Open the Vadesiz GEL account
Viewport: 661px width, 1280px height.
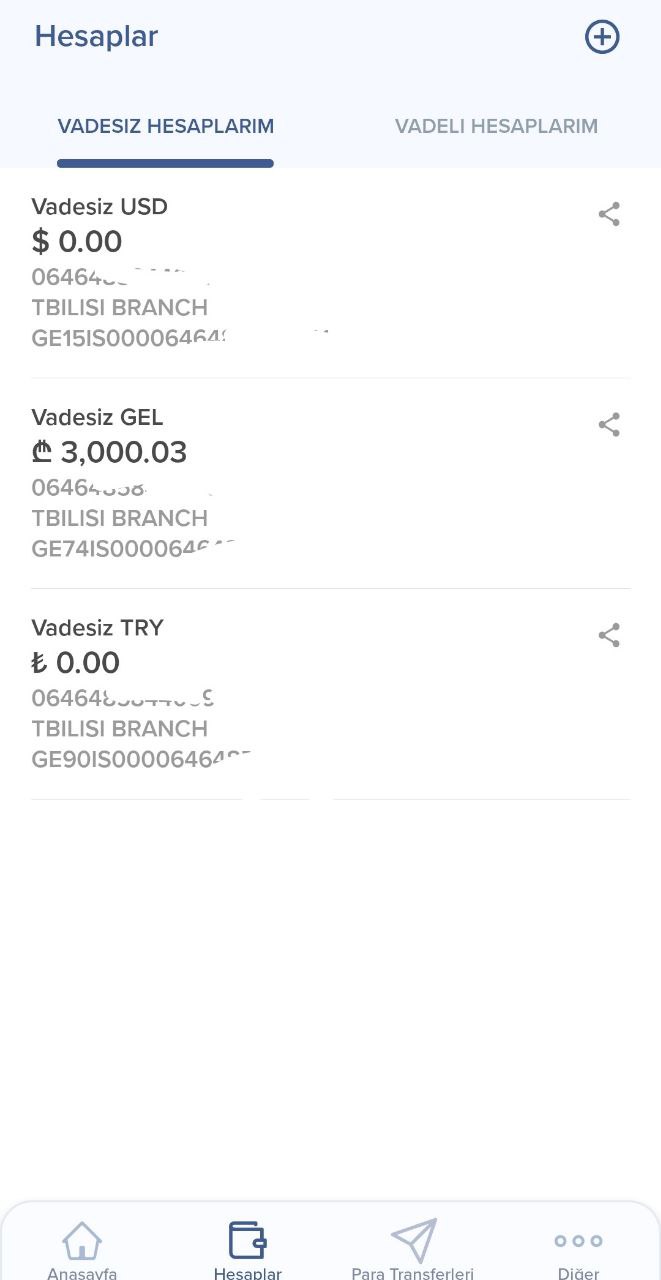click(x=330, y=484)
